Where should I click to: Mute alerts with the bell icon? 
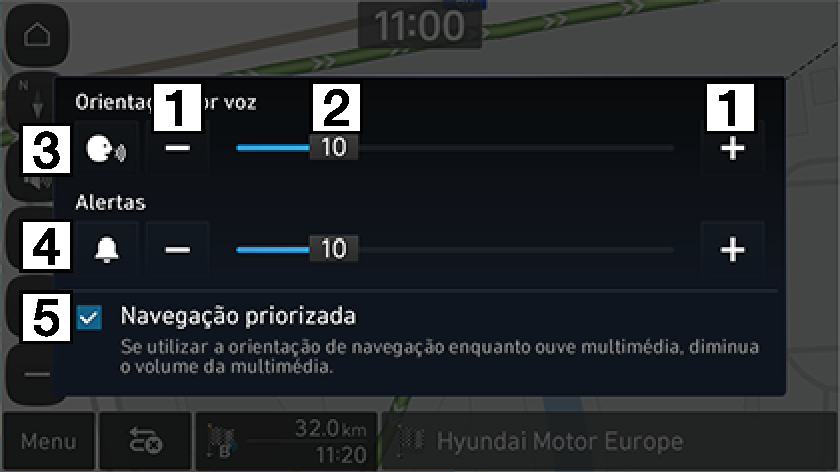[x=106, y=250]
